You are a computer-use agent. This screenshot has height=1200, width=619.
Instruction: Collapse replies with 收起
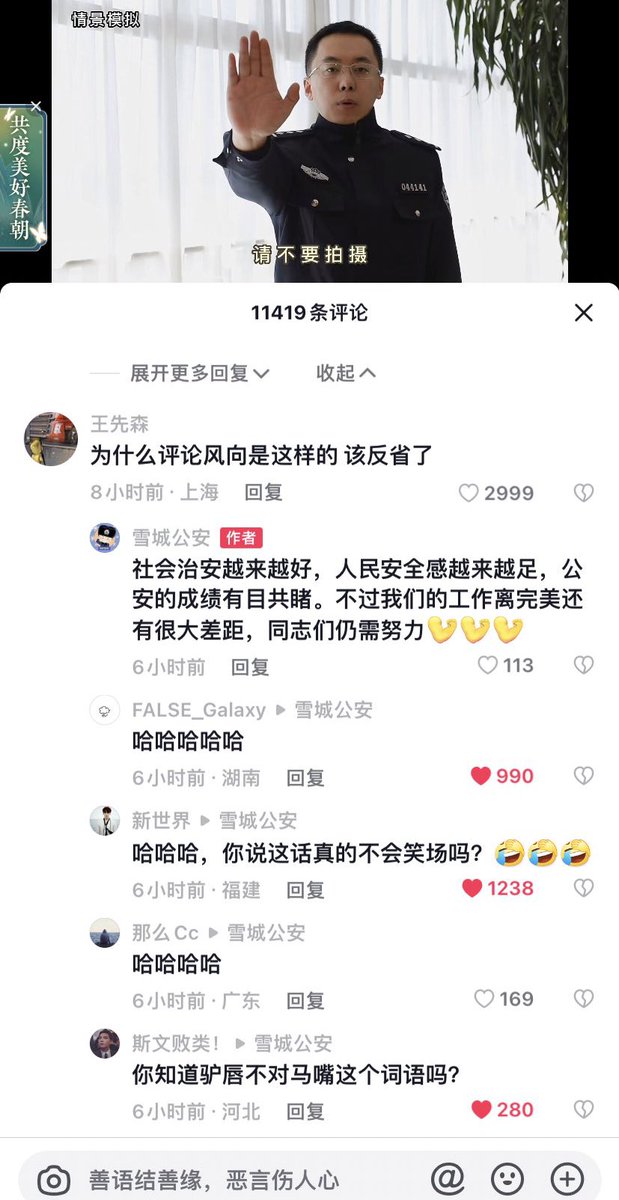[x=347, y=373]
